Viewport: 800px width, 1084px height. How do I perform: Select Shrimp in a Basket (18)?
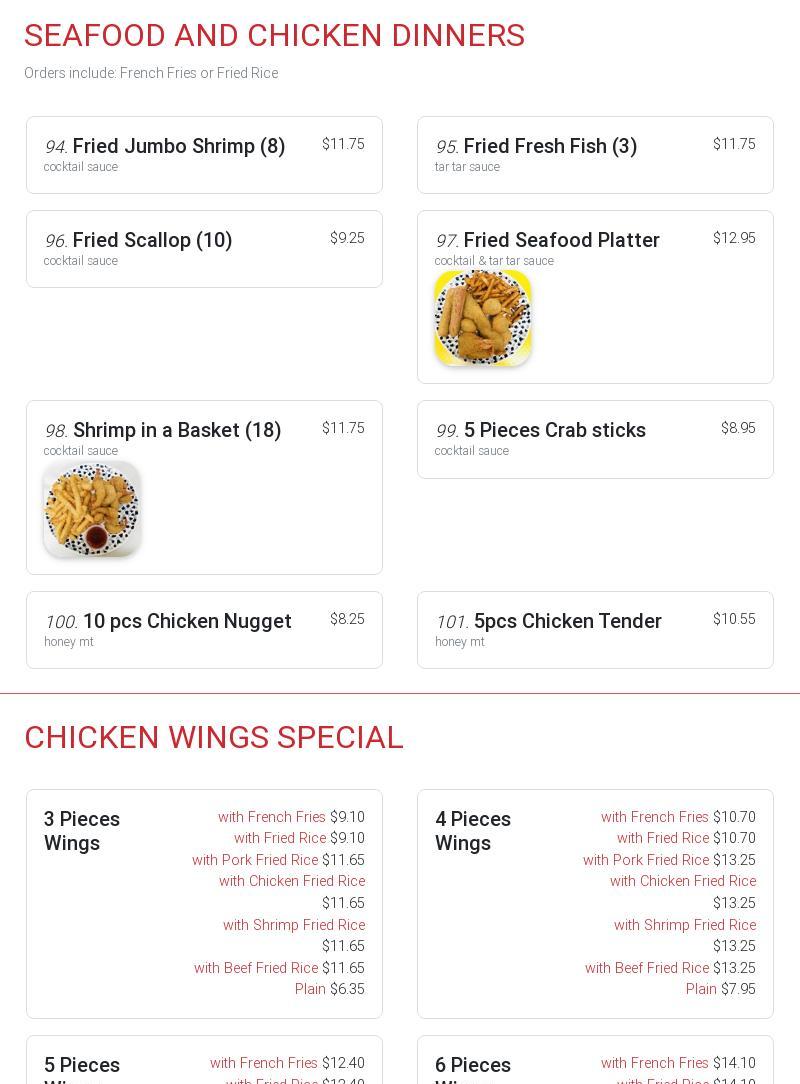(x=177, y=431)
